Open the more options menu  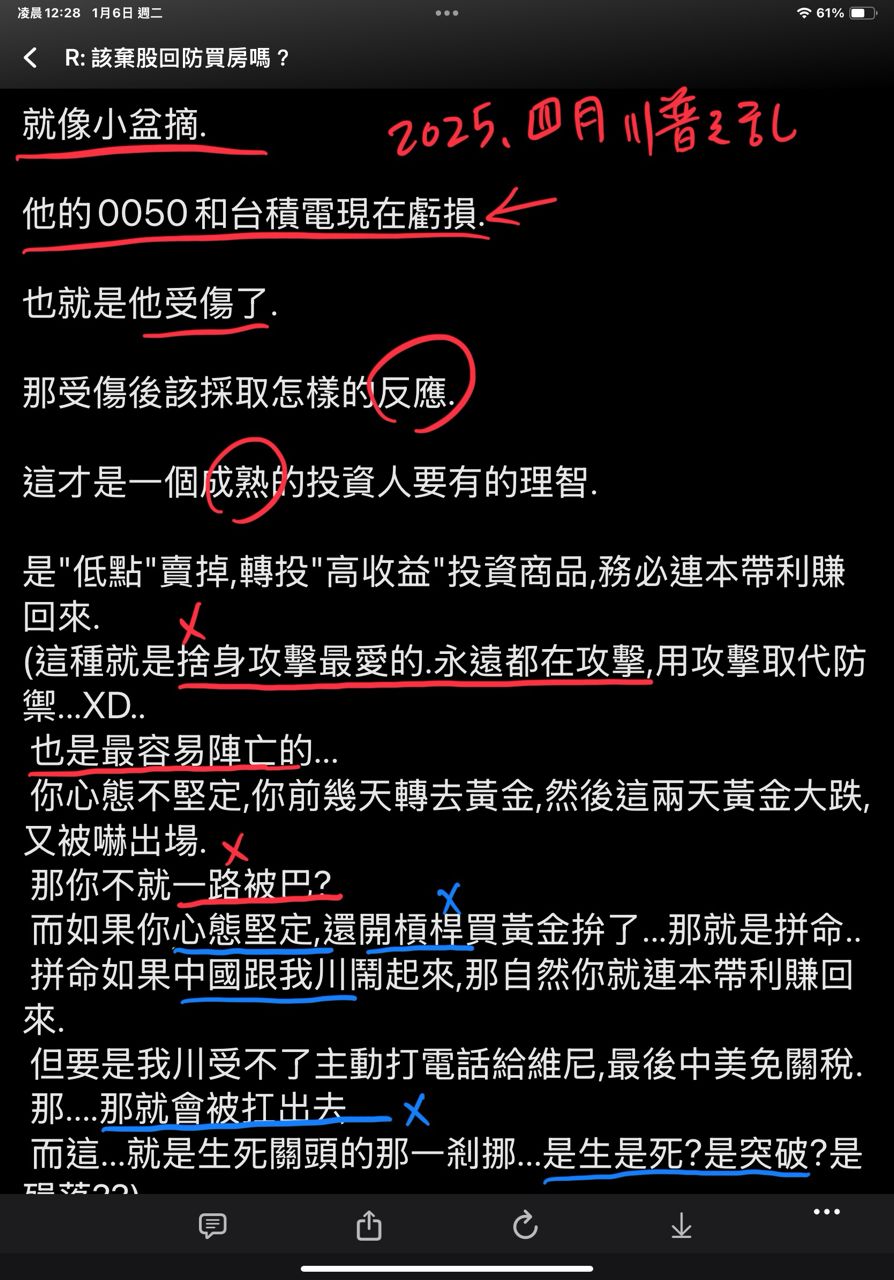tap(826, 1213)
